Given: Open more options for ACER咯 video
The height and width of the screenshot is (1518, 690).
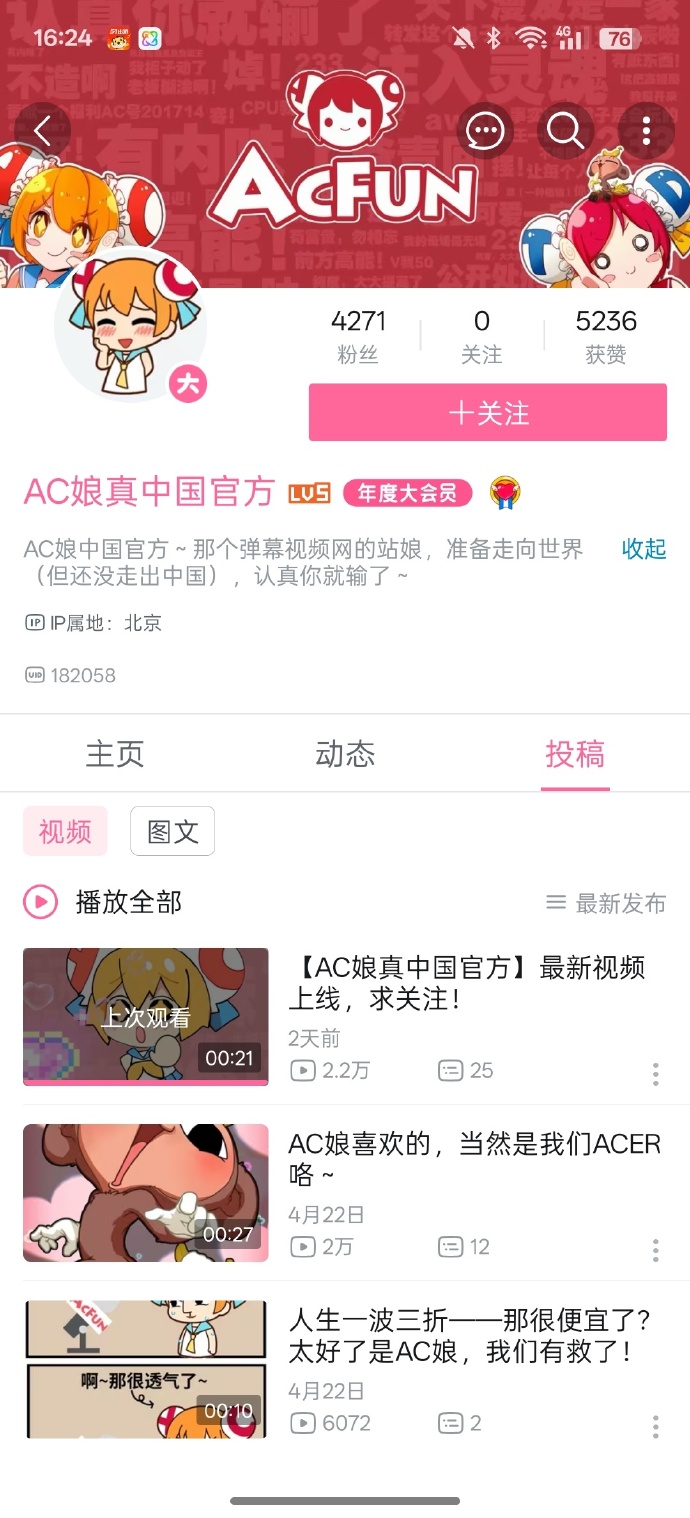Looking at the screenshot, I should click(x=655, y=1250).
